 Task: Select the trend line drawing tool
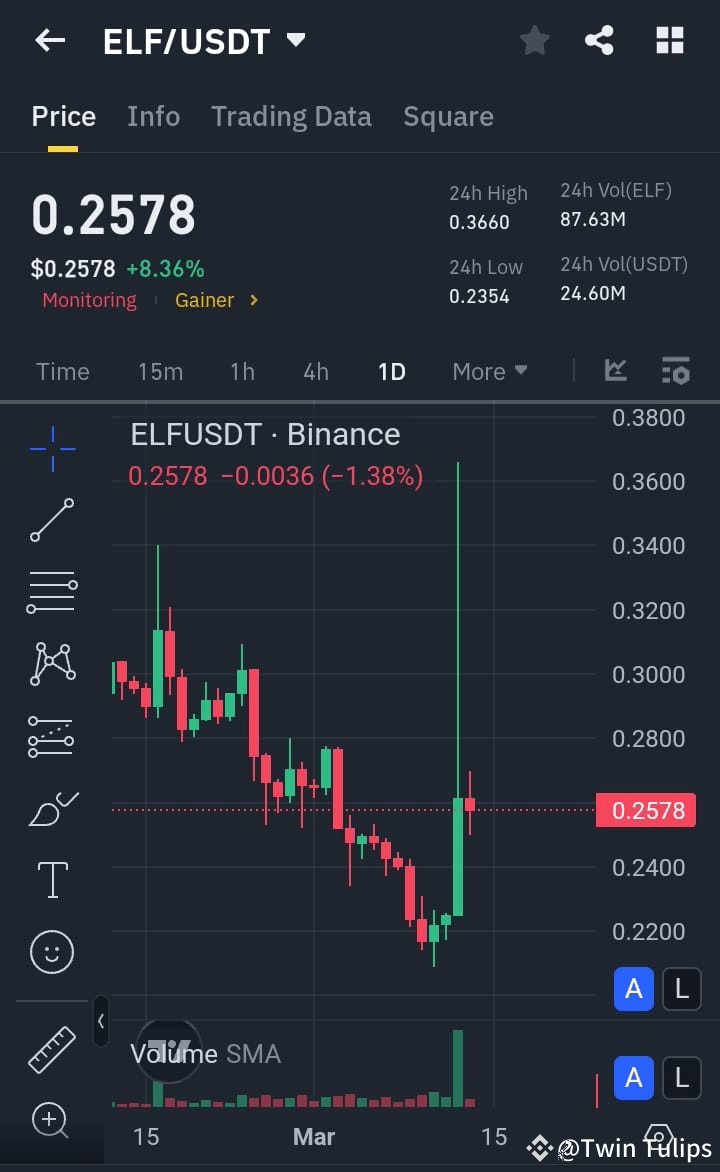[x=50, y=520]
